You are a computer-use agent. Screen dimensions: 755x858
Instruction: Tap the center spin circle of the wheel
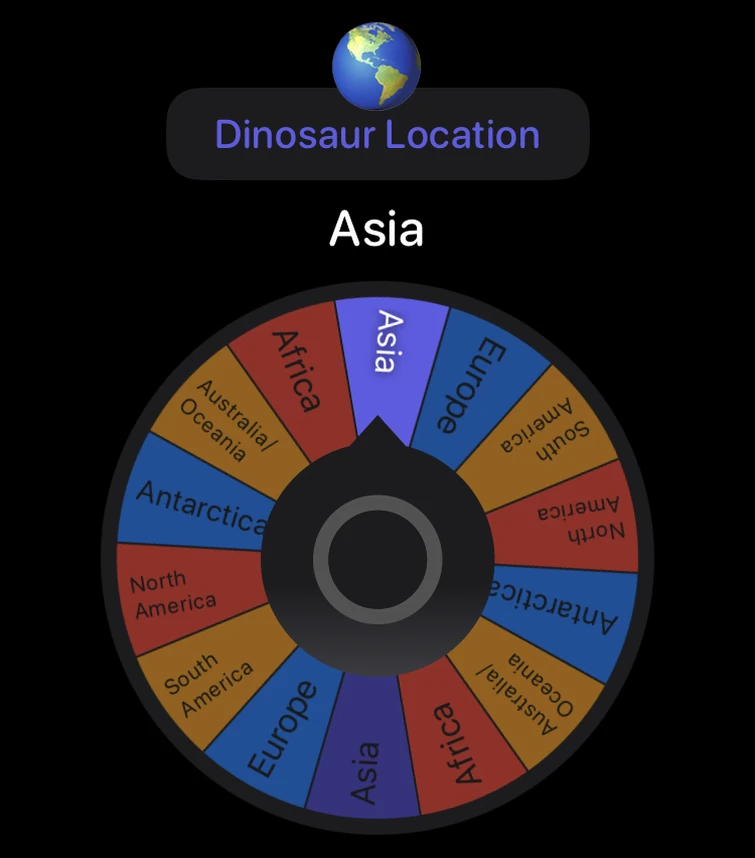coord(377,560)
